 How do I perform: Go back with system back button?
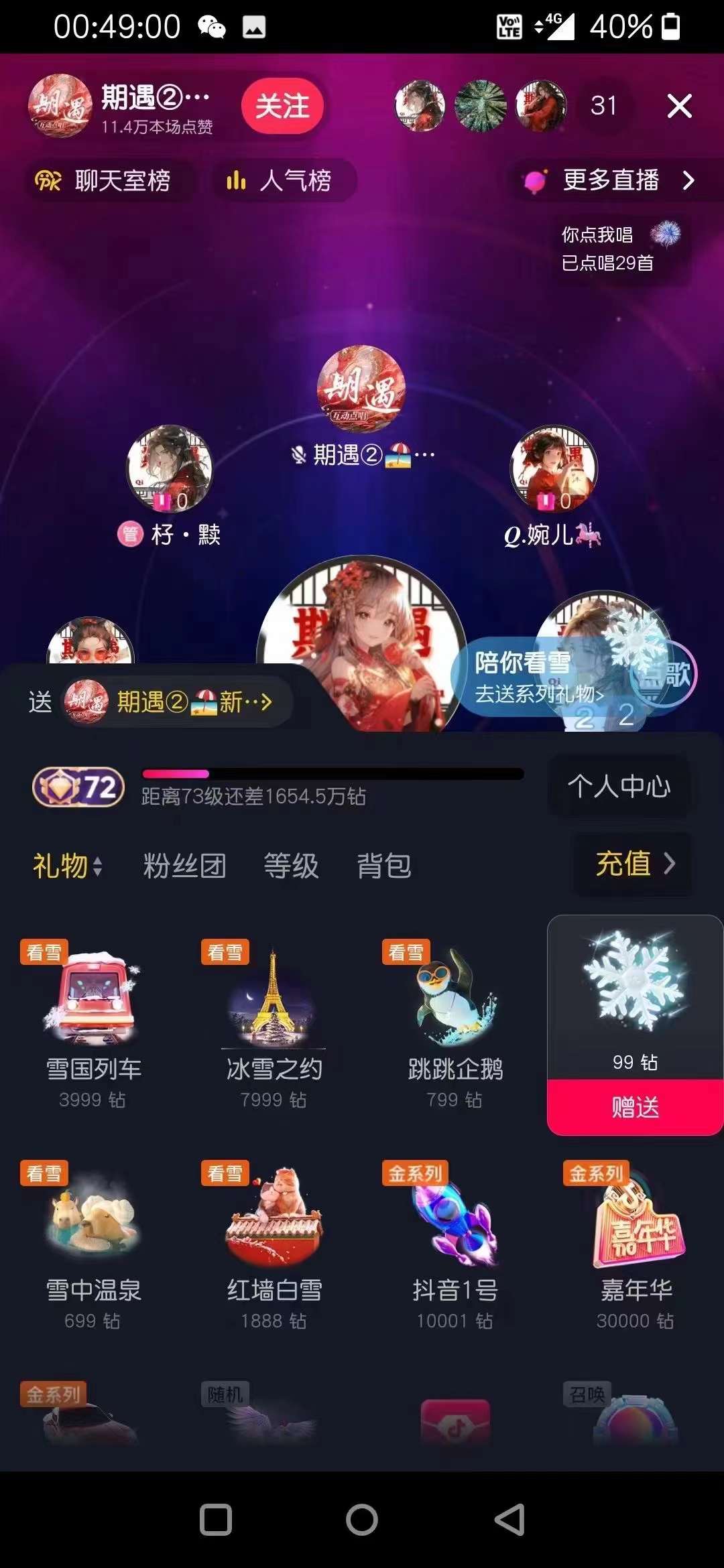tap(509, 1520)
